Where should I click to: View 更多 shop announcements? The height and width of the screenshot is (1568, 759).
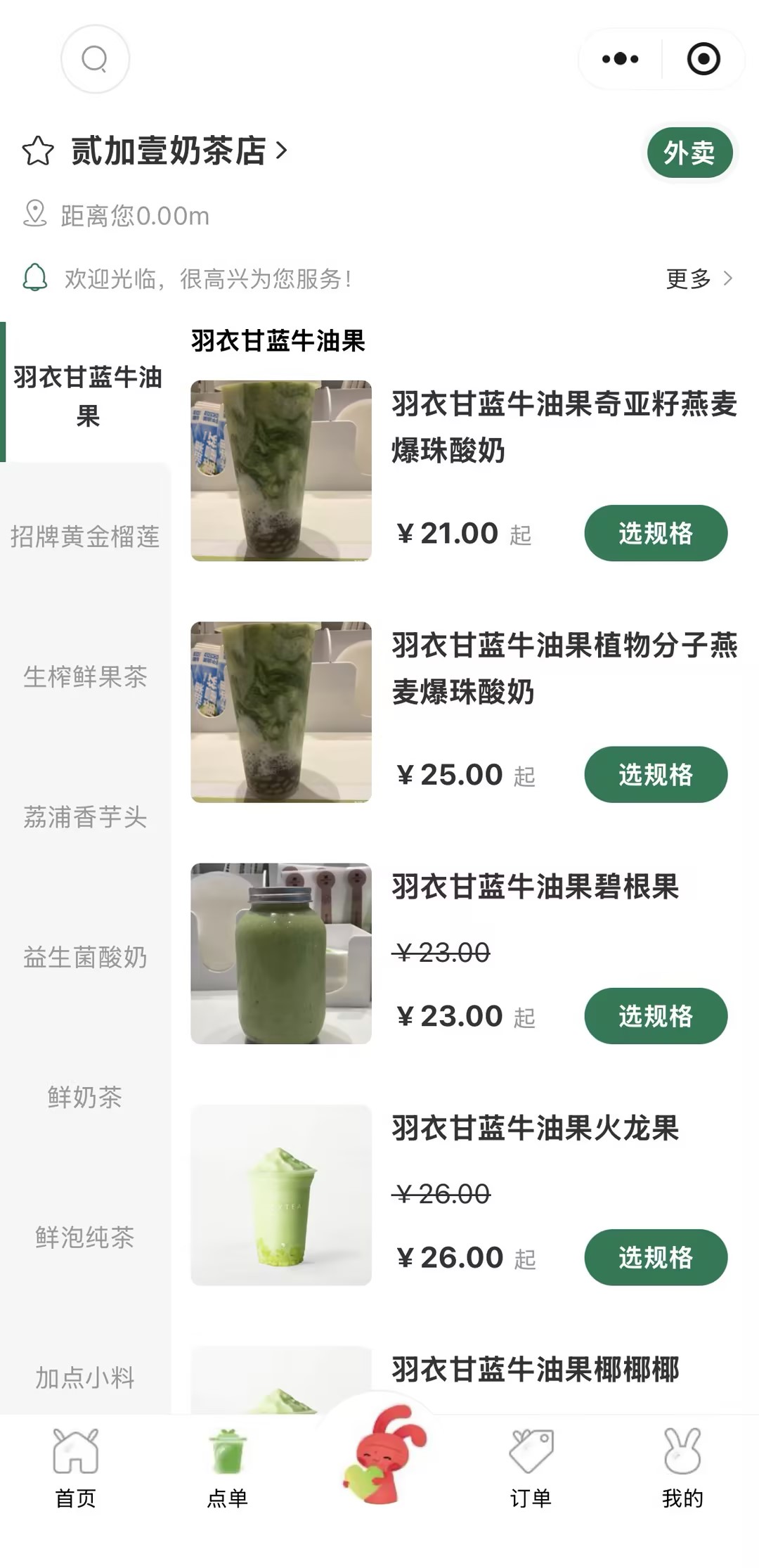click(699, 279)
